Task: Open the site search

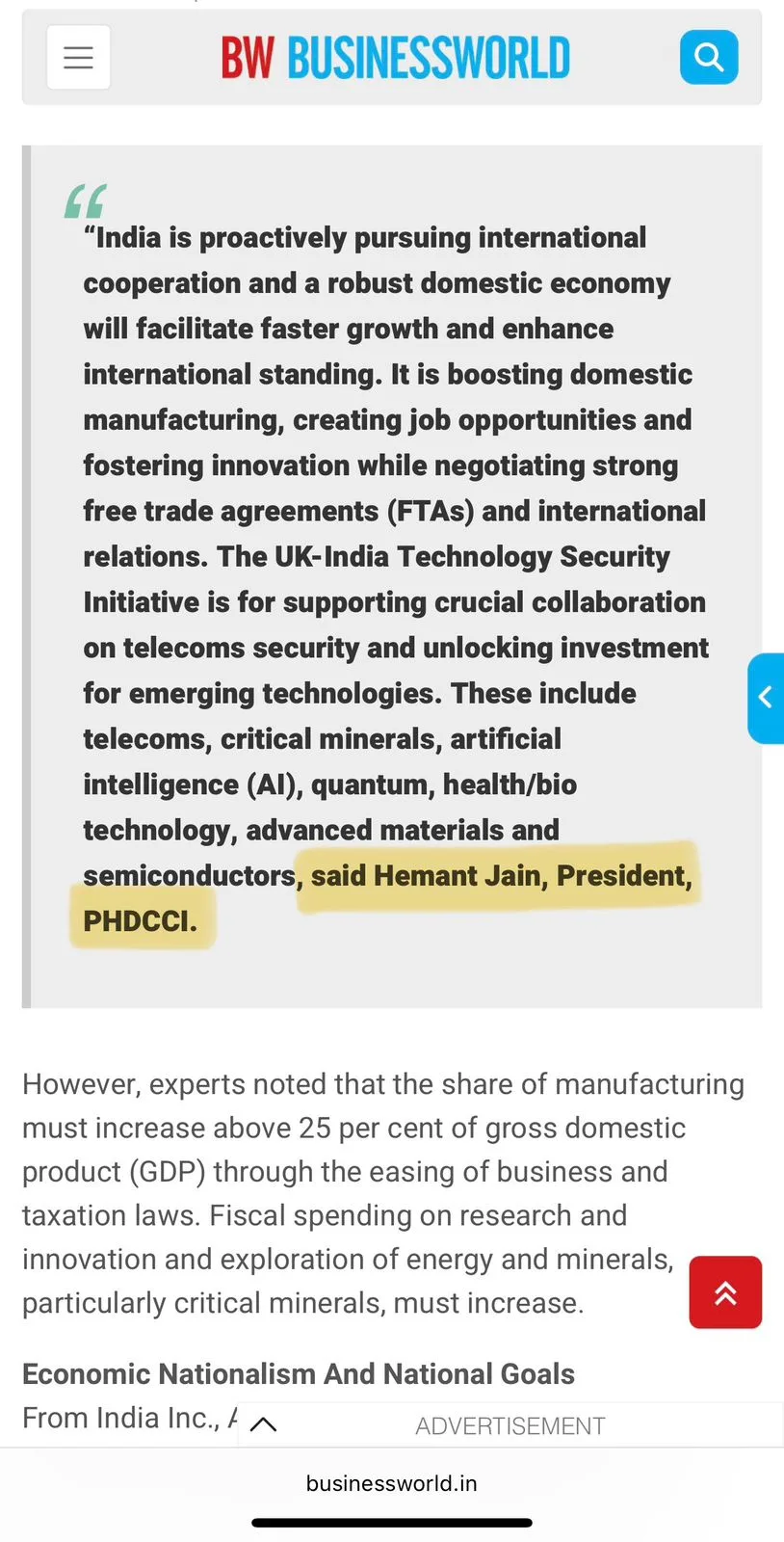Action: pyautogui.click(x=709, y=57)
